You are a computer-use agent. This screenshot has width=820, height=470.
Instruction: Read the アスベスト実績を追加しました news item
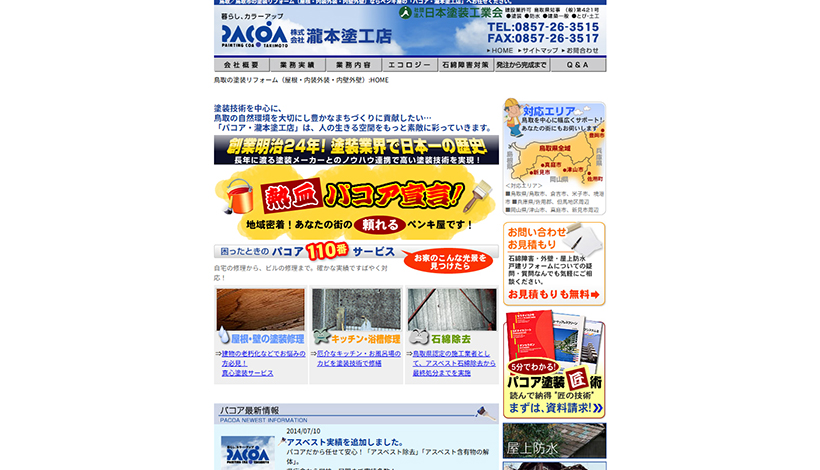[x=345, y=441]
